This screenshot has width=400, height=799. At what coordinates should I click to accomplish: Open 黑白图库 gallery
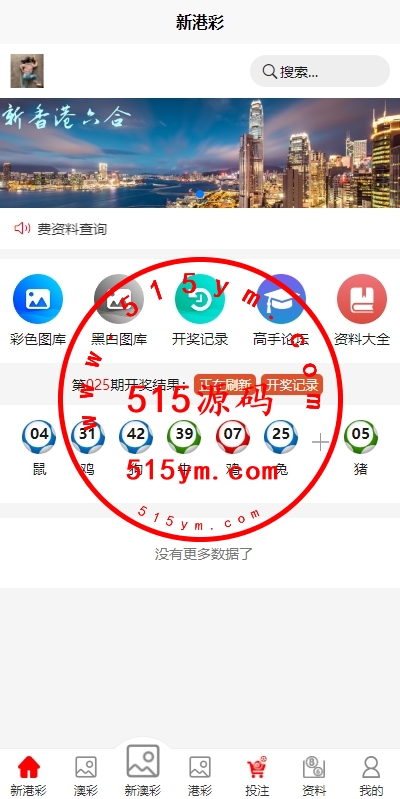click(119, 310)
